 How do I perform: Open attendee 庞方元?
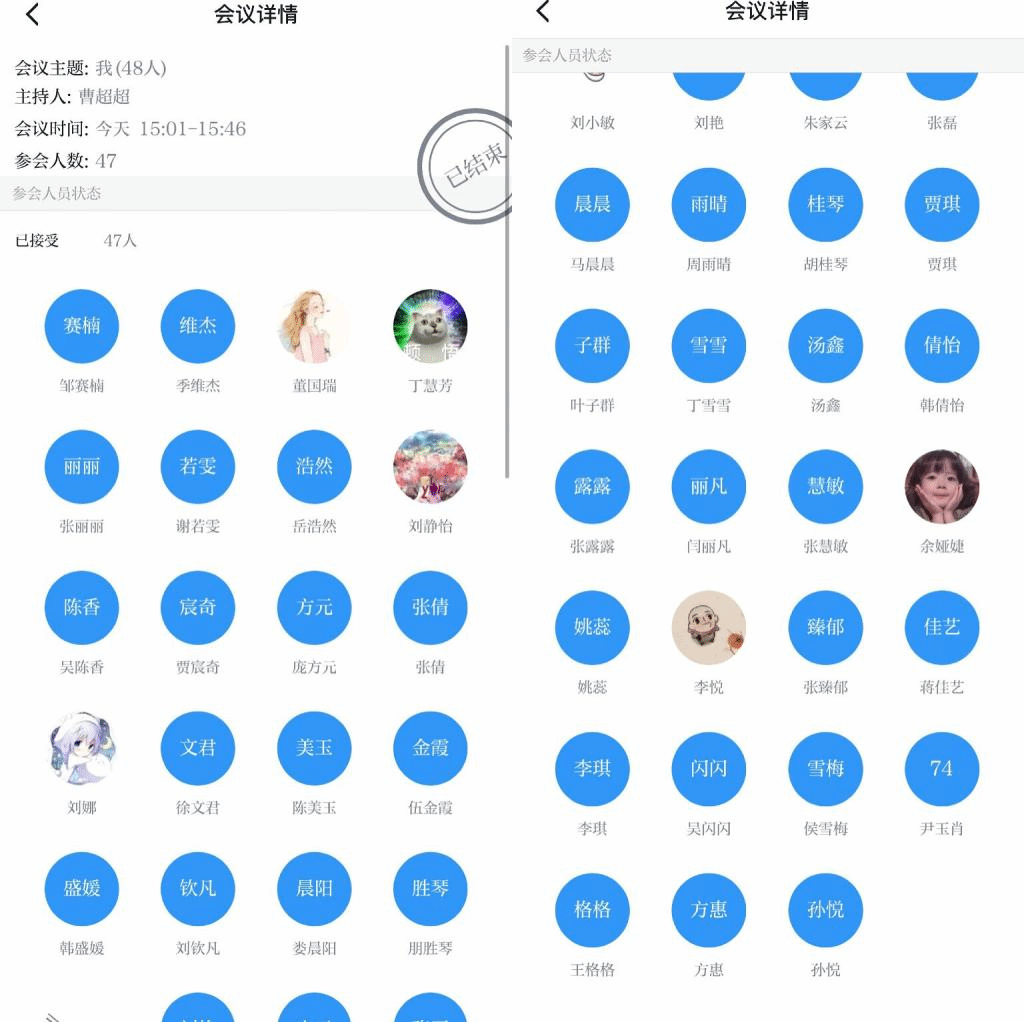tap(314, 608)
